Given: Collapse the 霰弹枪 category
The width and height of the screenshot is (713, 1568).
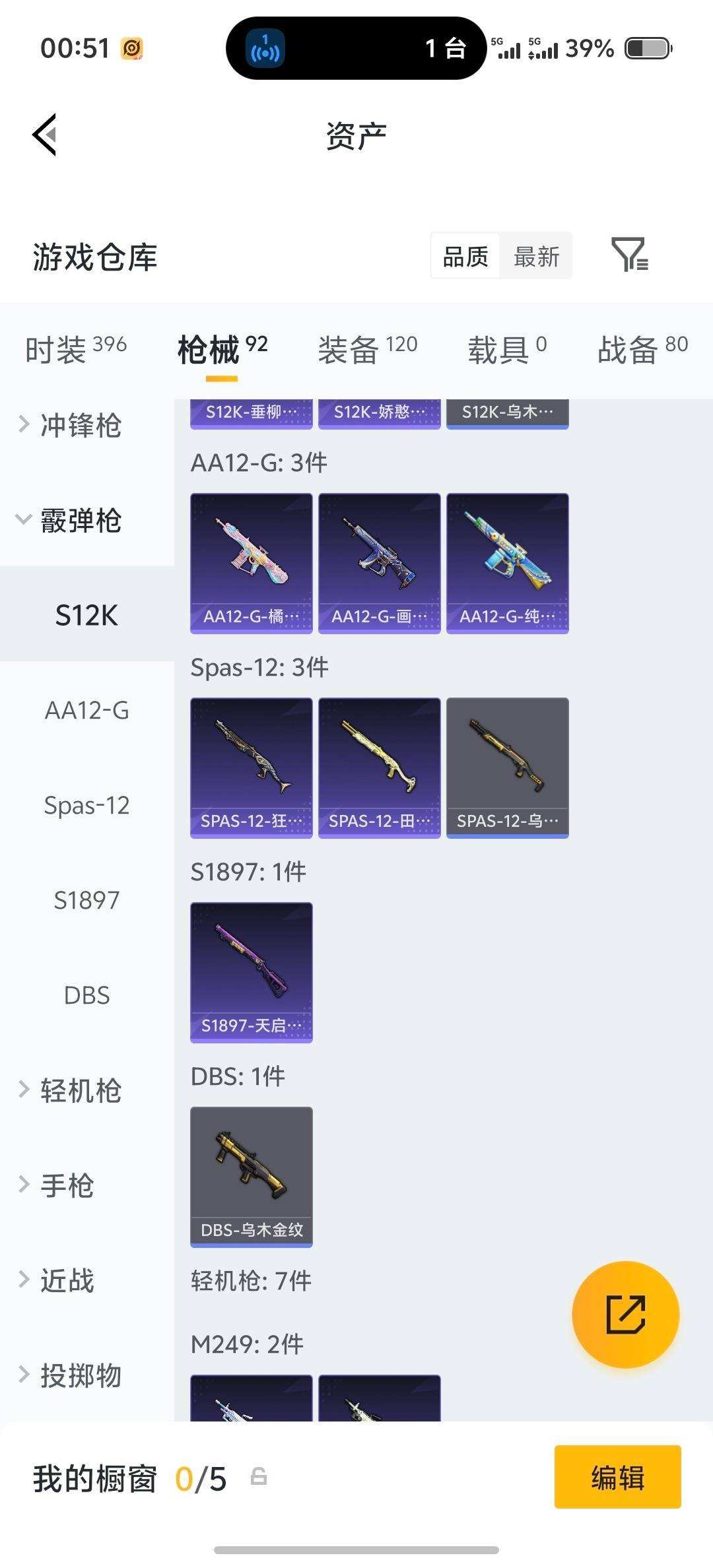Looking at the screenshot, I should tap(79, 520).
